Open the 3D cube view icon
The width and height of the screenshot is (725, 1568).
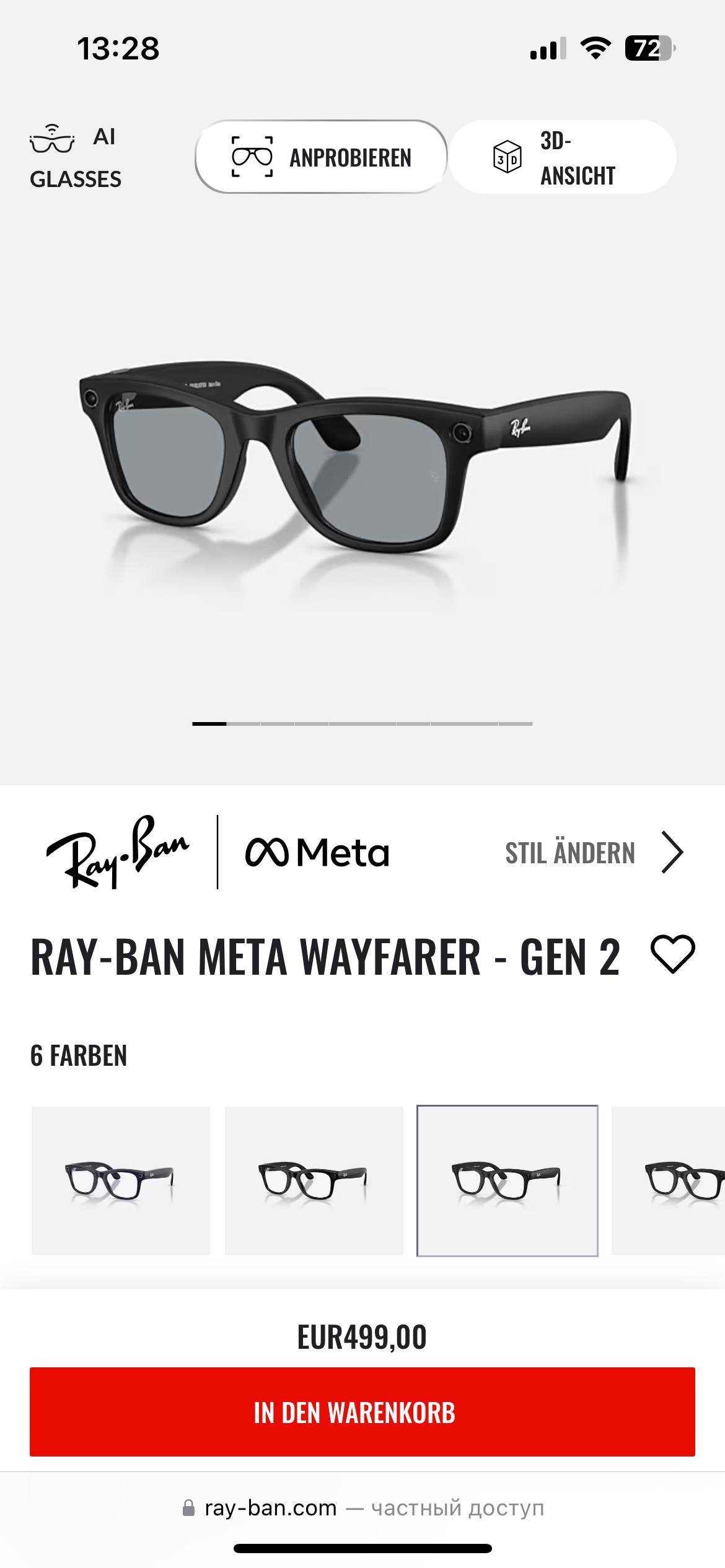pyautogui.click(x=507, y=157)
